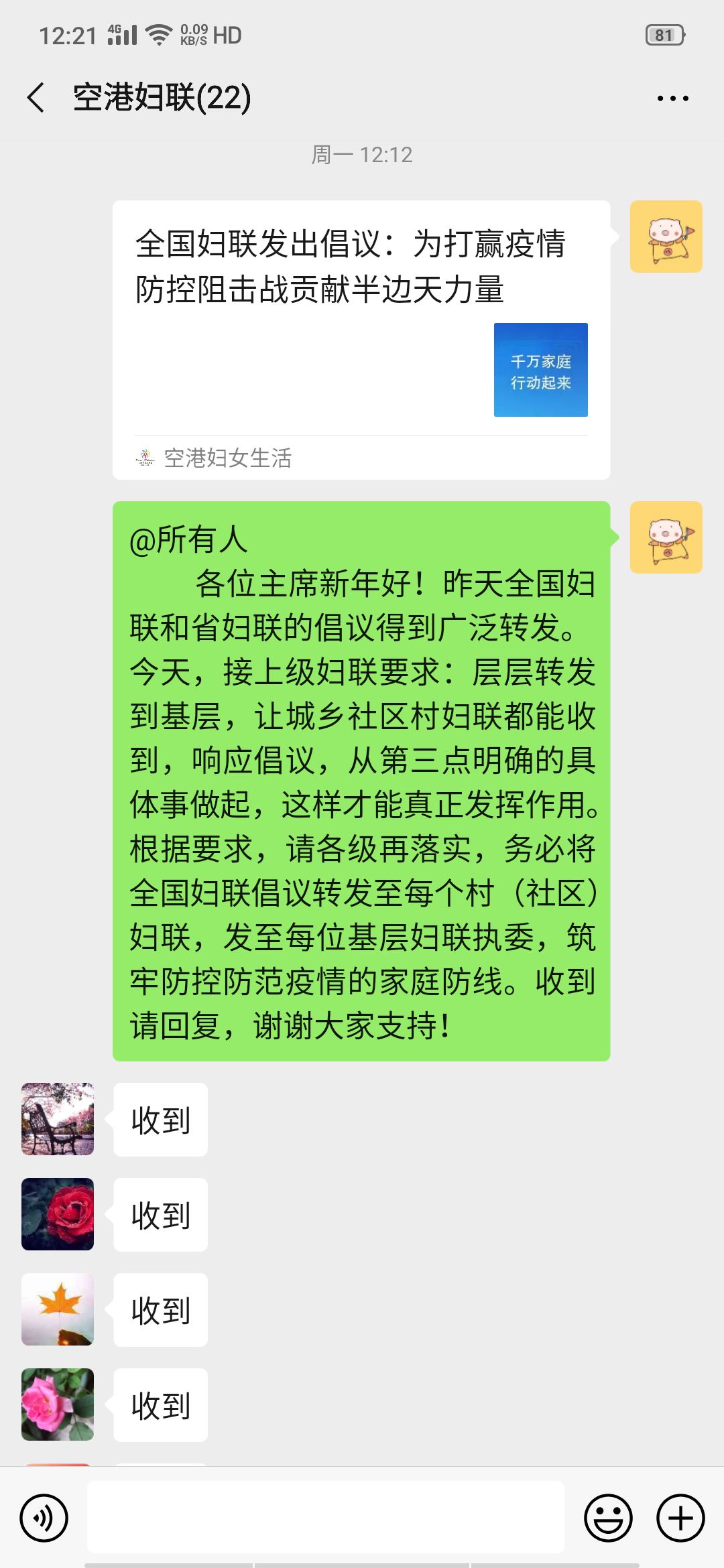
Task: Go back from 空港妇联 group chat
Action: tap(36, 98)
